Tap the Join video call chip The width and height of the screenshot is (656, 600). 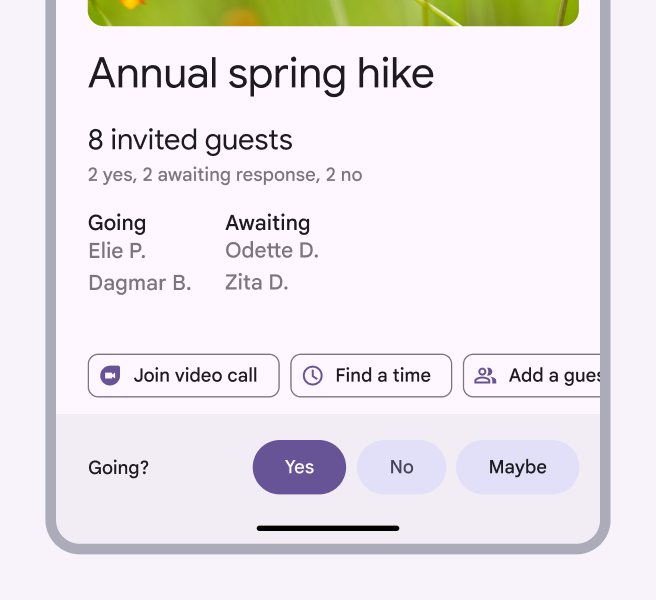coord(183,376)
